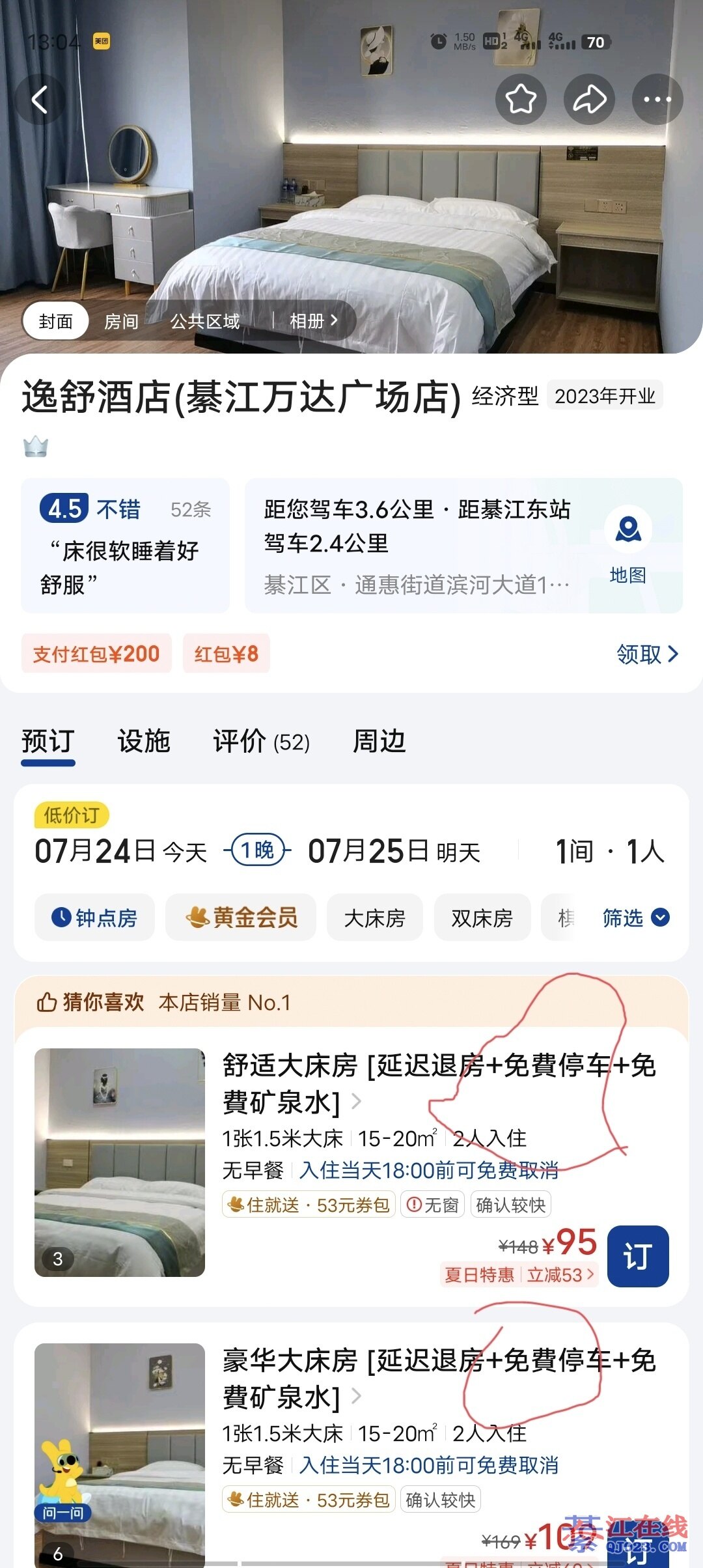Switch photo category to 公共区域
The height and width of the screenshot is (1568, 703).
point(205,321)
